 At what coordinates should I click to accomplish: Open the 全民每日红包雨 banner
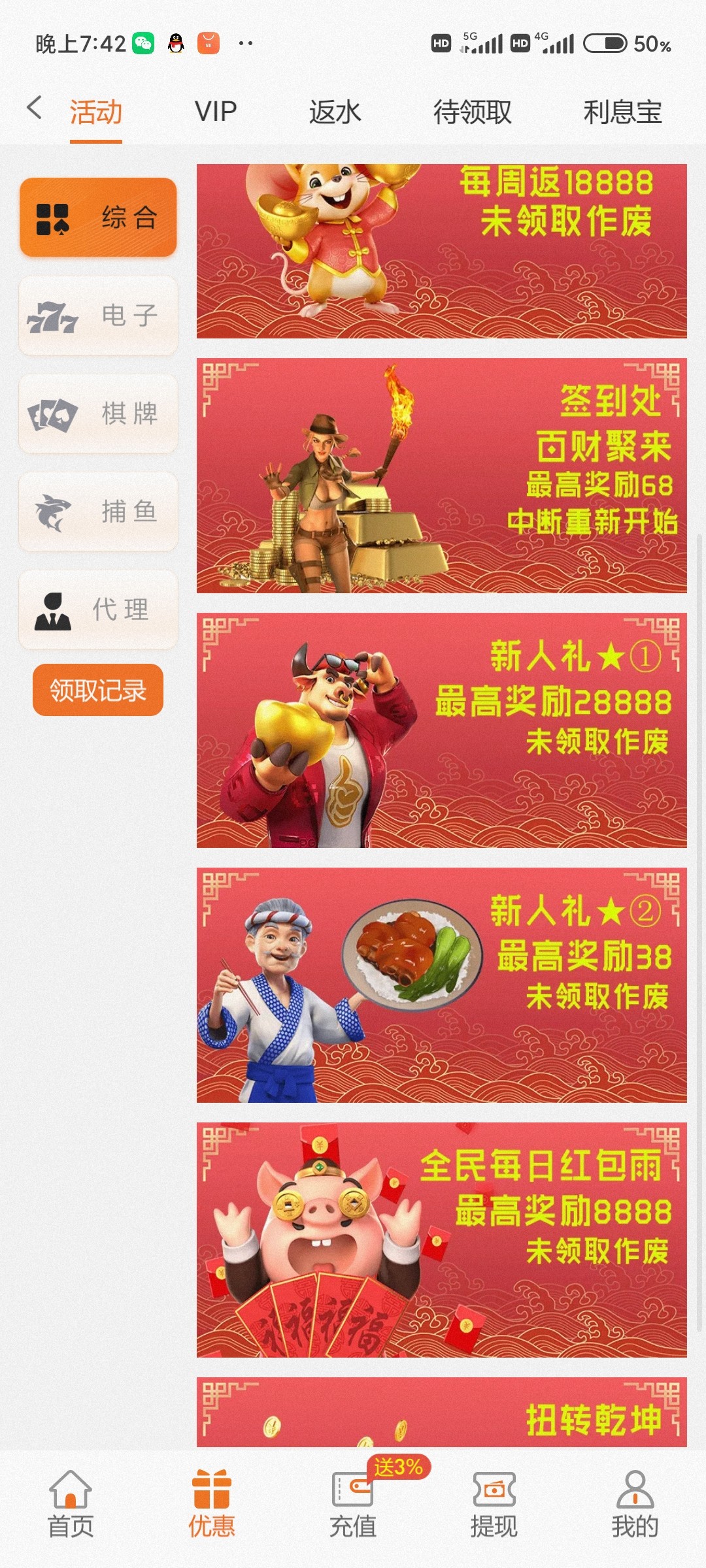click(441, 1240)
